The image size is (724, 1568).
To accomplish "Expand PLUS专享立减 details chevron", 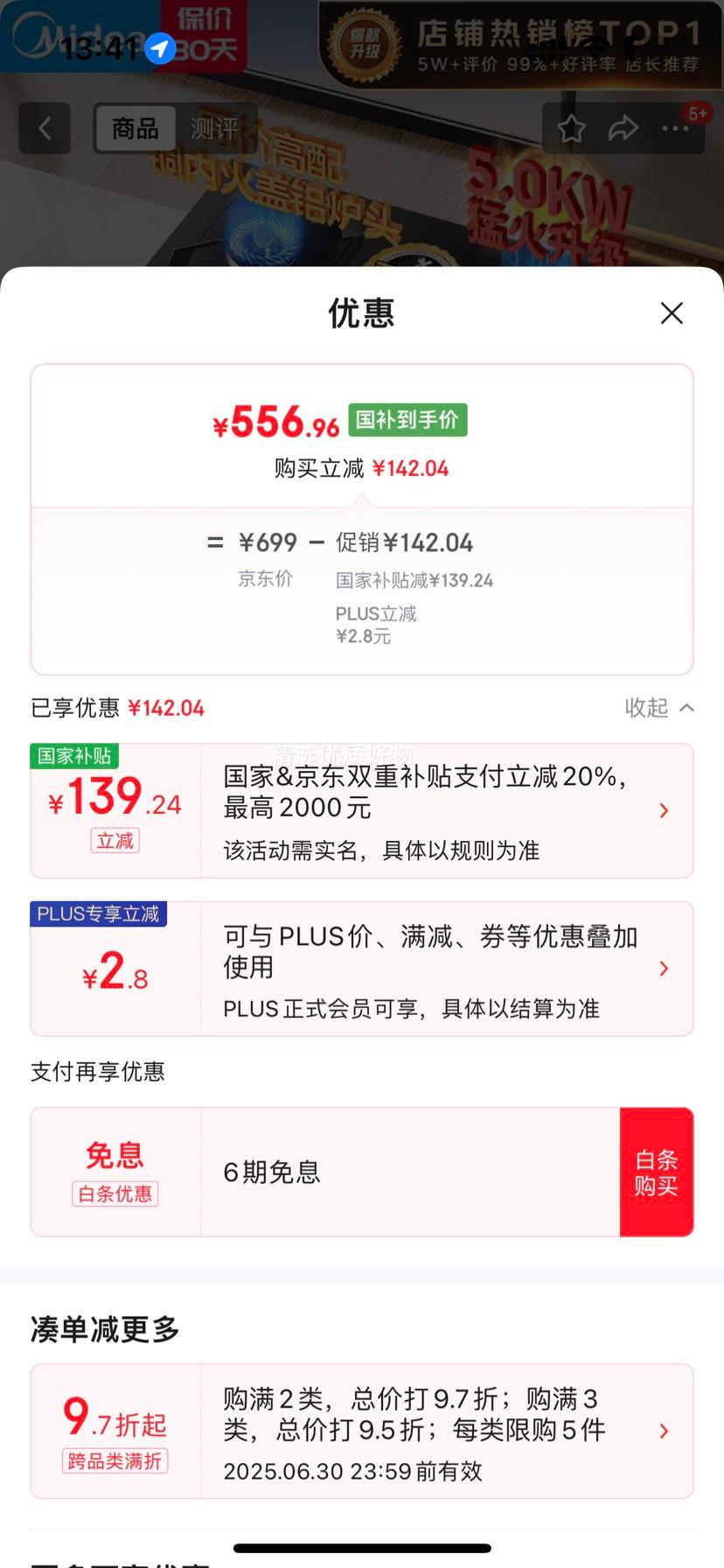I will tap(664, 968).
